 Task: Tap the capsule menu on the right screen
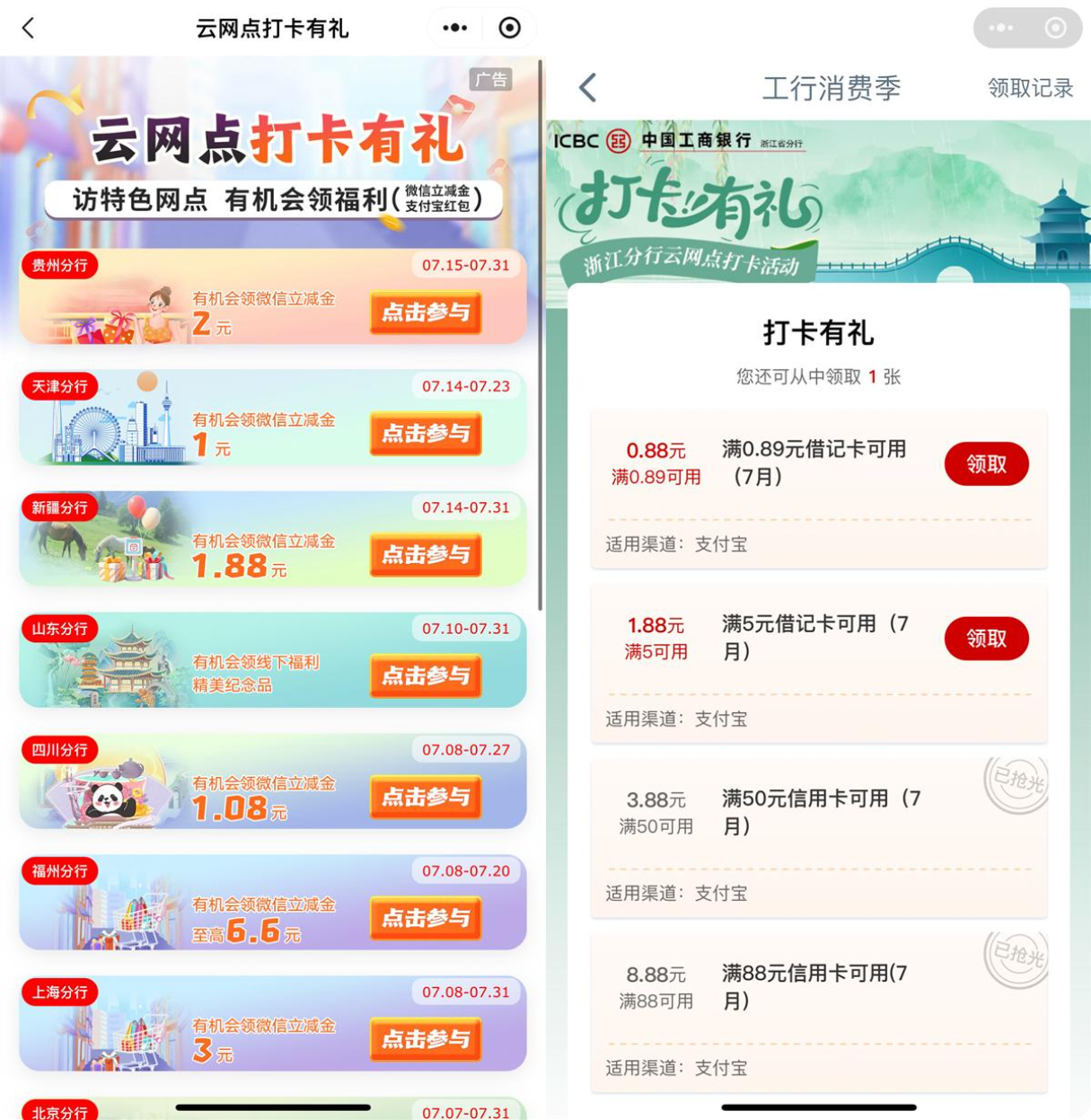pyautogui.click(x=1026, y=29)
